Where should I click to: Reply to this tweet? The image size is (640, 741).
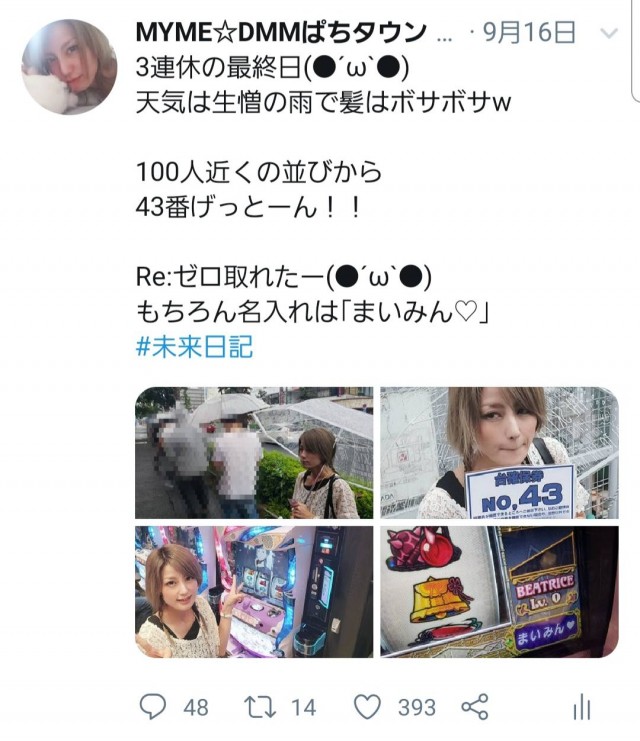tap(152, 707)
